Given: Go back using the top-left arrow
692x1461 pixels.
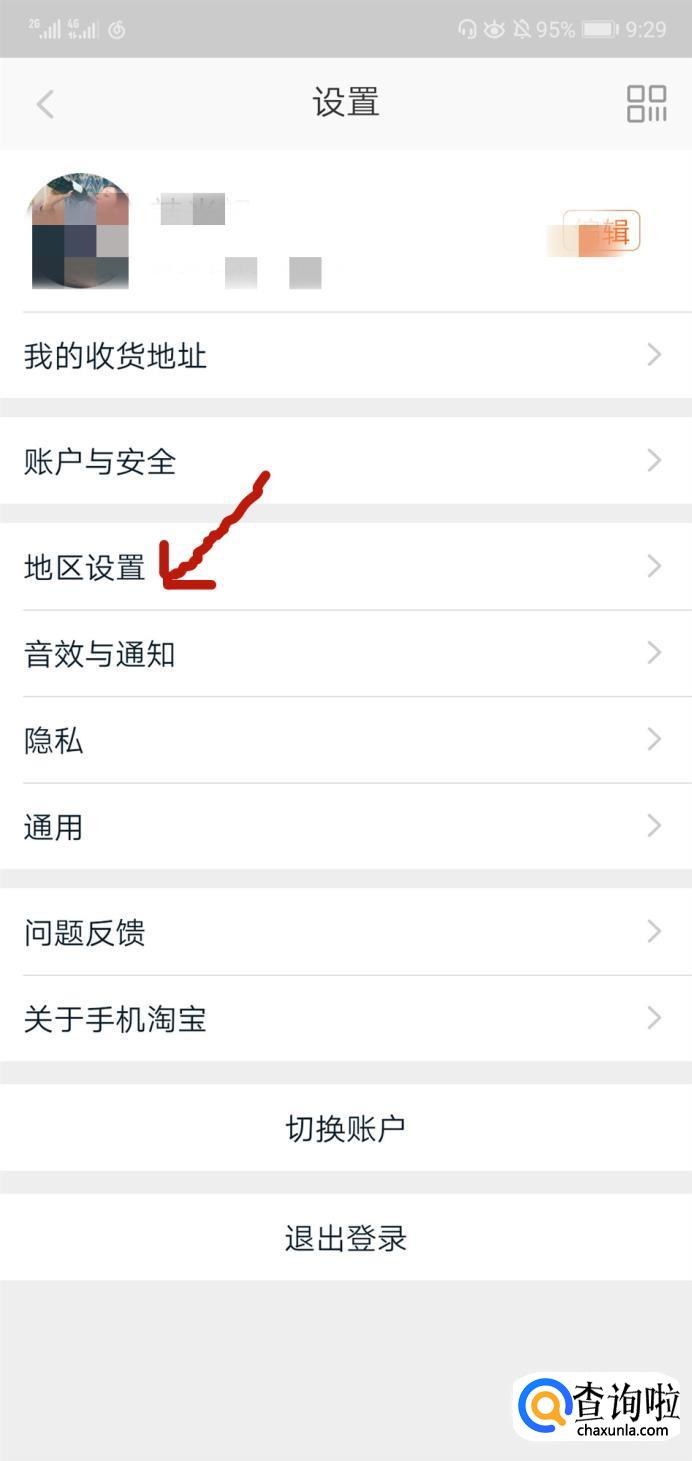Looking at the screenshot, I should 45,104.
